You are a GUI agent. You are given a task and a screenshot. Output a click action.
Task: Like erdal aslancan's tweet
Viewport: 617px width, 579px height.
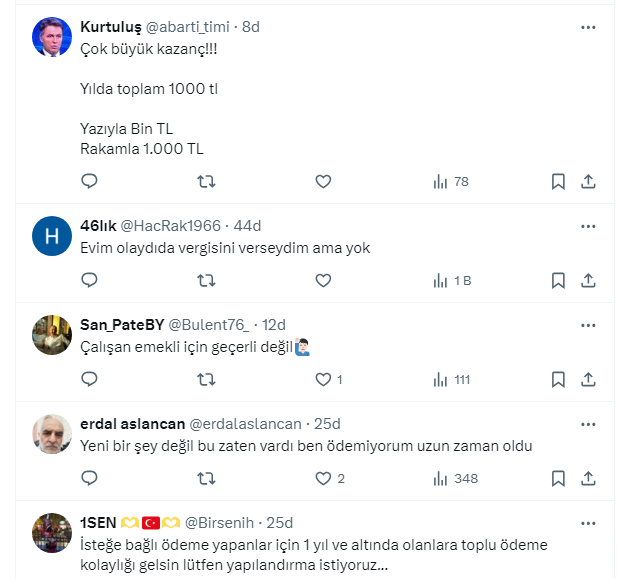[x=323, y=479]
